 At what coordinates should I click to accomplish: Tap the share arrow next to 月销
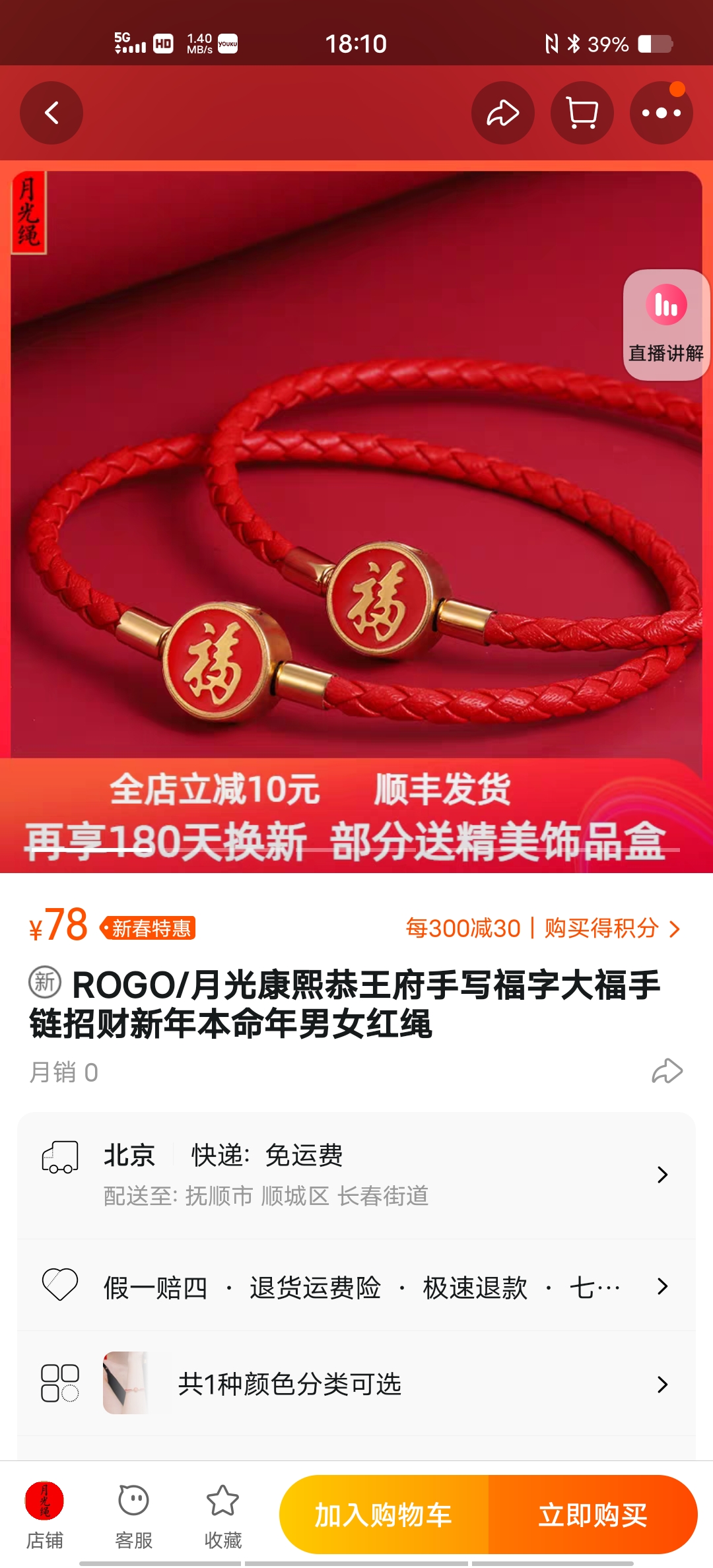[x=667, y=1071]
